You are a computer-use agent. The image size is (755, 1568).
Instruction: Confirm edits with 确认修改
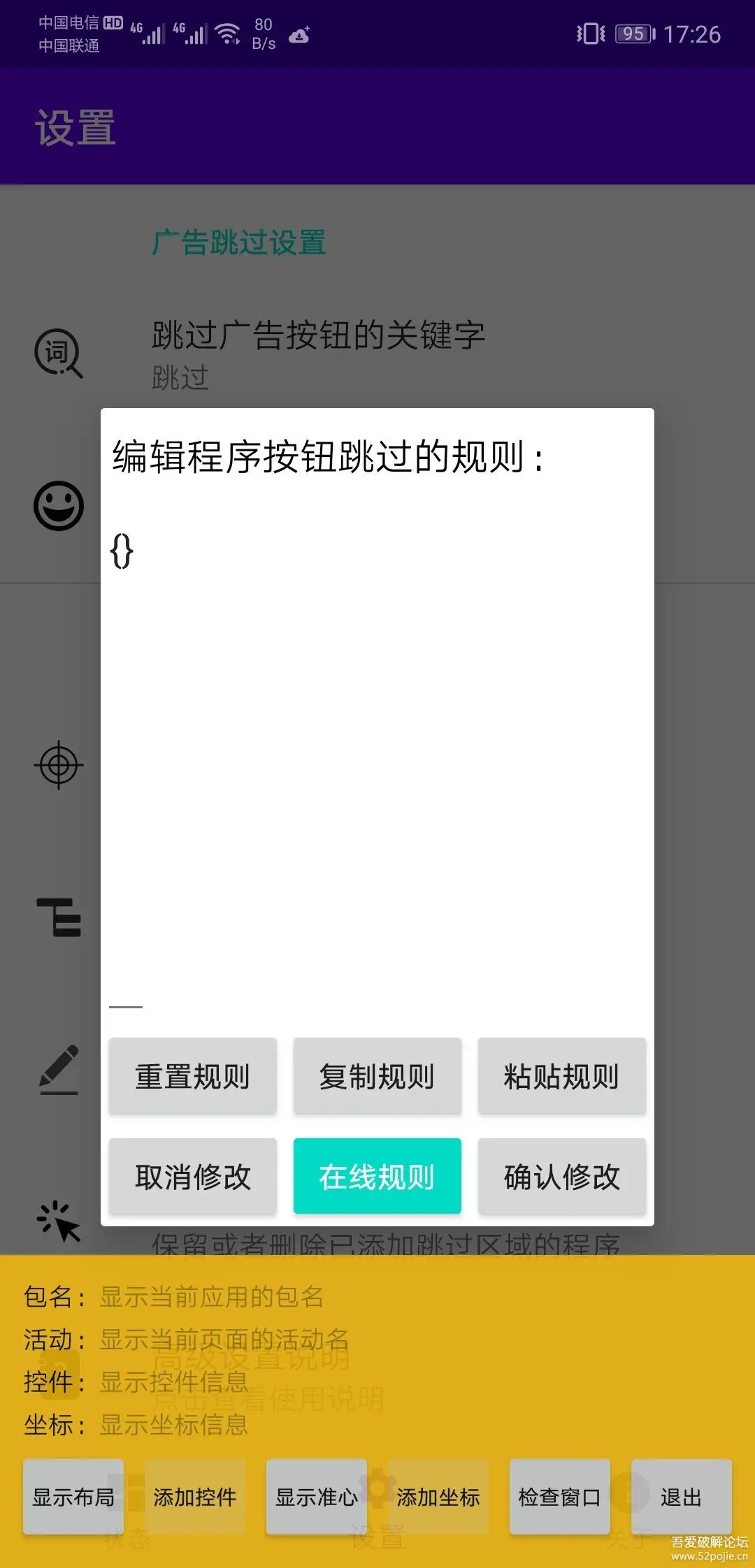pos(561,1177)
